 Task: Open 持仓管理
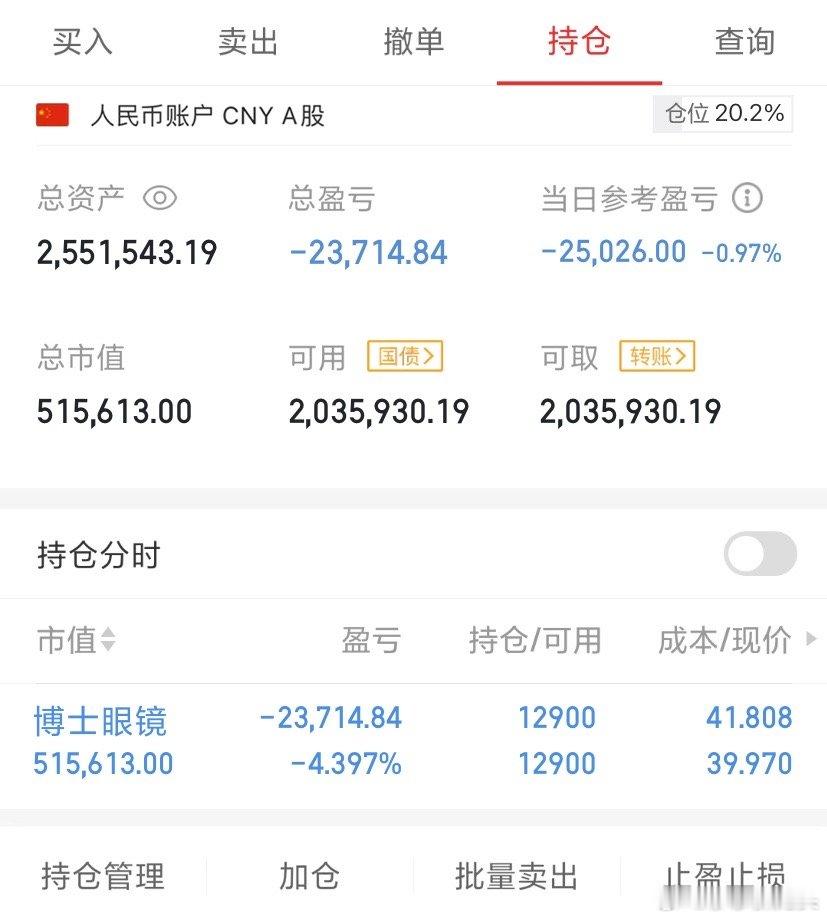pos(103,876)
